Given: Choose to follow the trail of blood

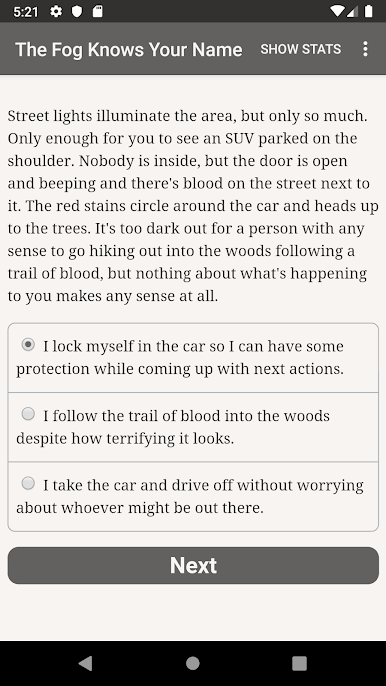Looking at the screenshot, I should click(x=193, y=427).
